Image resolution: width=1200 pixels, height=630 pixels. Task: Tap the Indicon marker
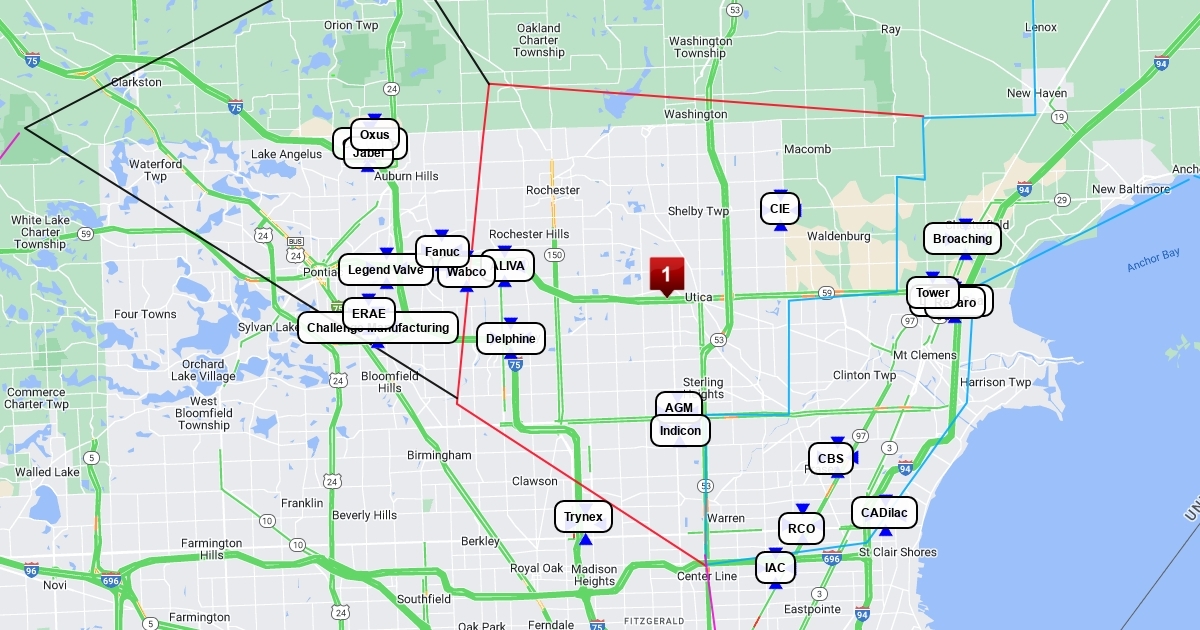pos(680,430)
